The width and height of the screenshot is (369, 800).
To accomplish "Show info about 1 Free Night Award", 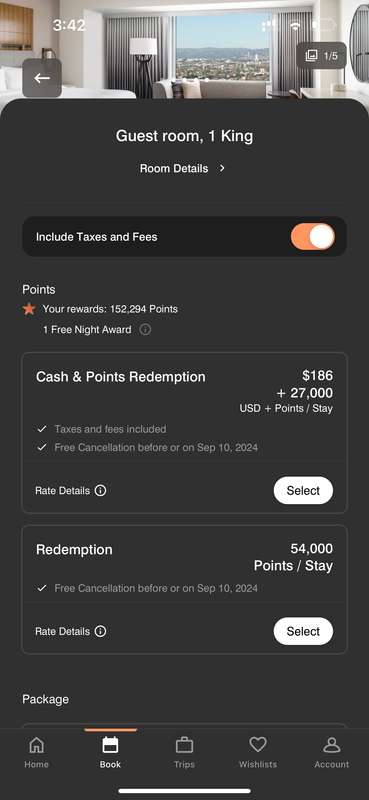I will pos(145,330).
